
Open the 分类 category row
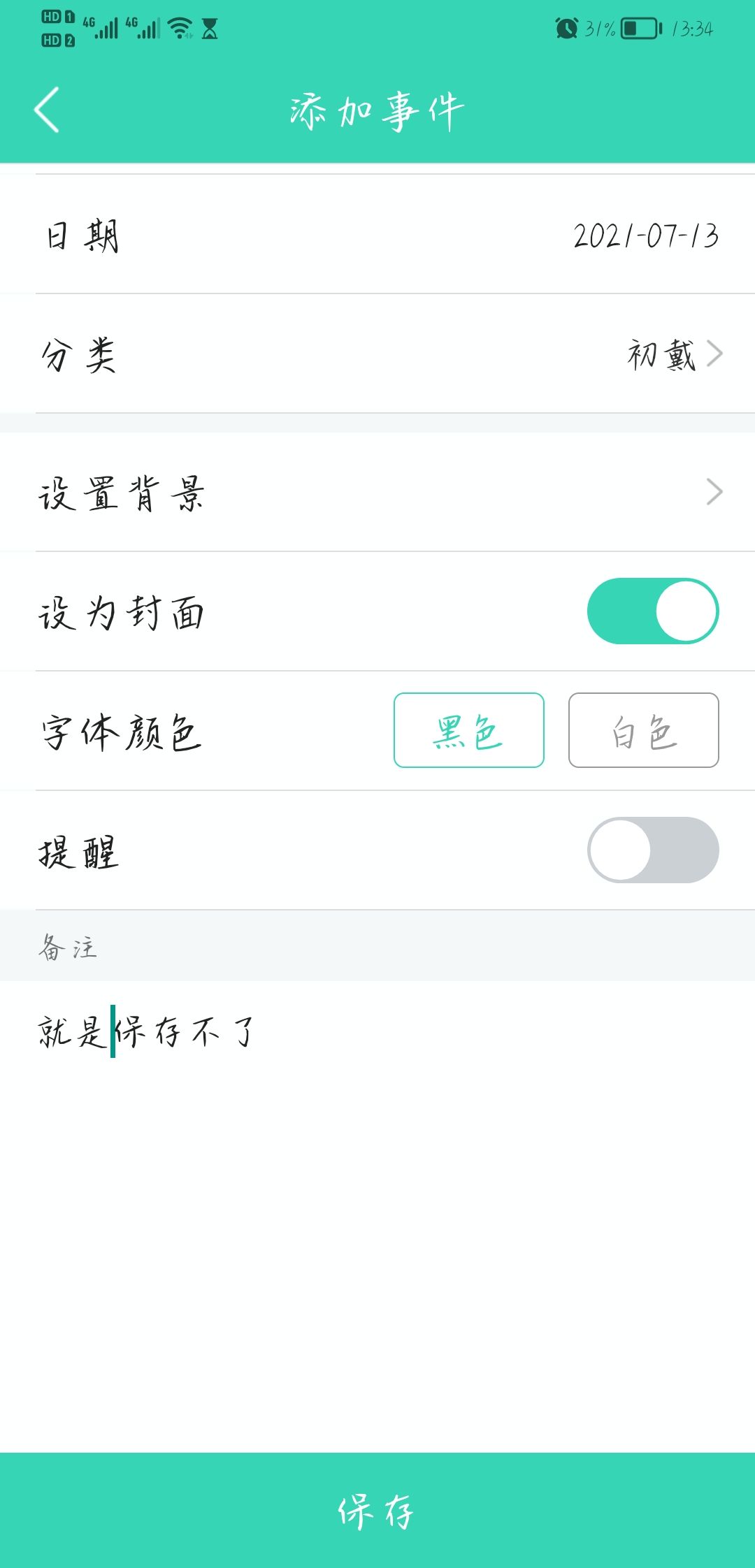[x=377, y=354]
